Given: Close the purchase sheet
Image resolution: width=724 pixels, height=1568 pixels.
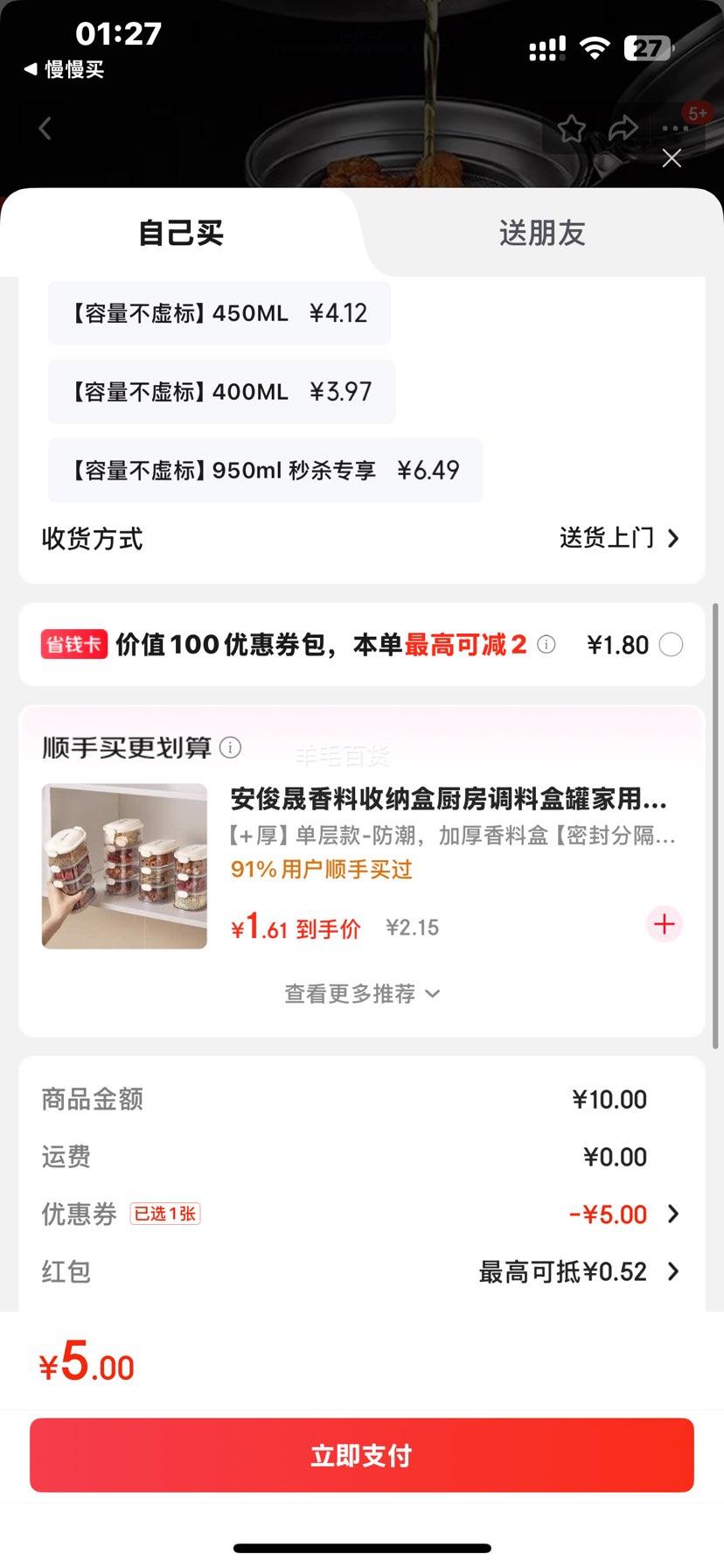Looking at the screenshot, I should (672, 158).
